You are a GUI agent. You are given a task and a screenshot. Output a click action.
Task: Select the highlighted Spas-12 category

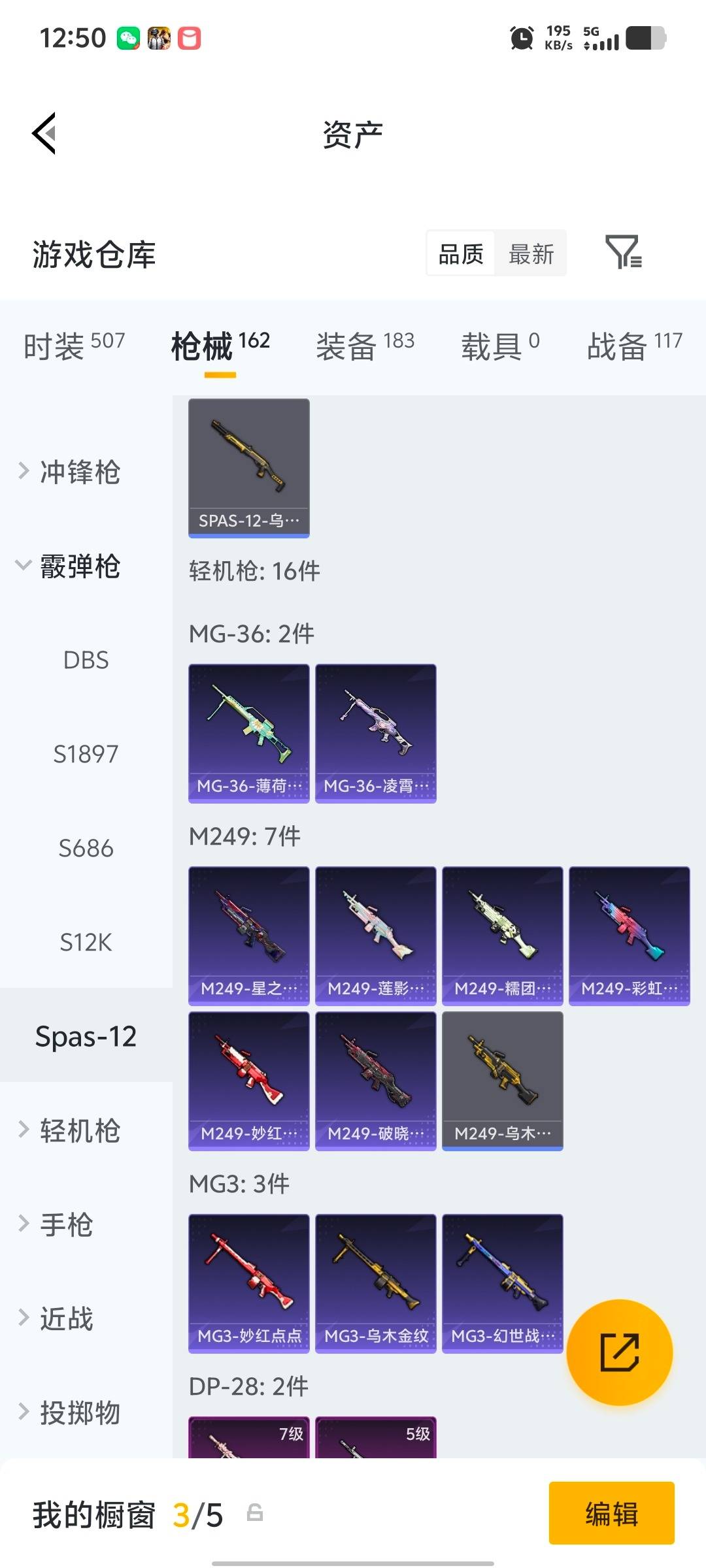[x=86, y=1036]
